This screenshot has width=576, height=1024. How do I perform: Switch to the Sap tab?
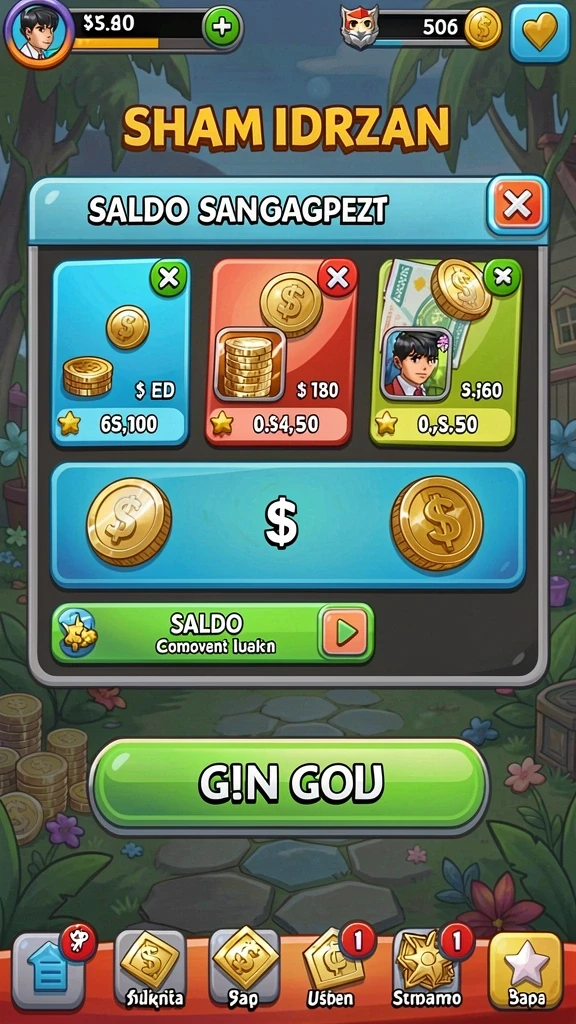click(244, 968)
